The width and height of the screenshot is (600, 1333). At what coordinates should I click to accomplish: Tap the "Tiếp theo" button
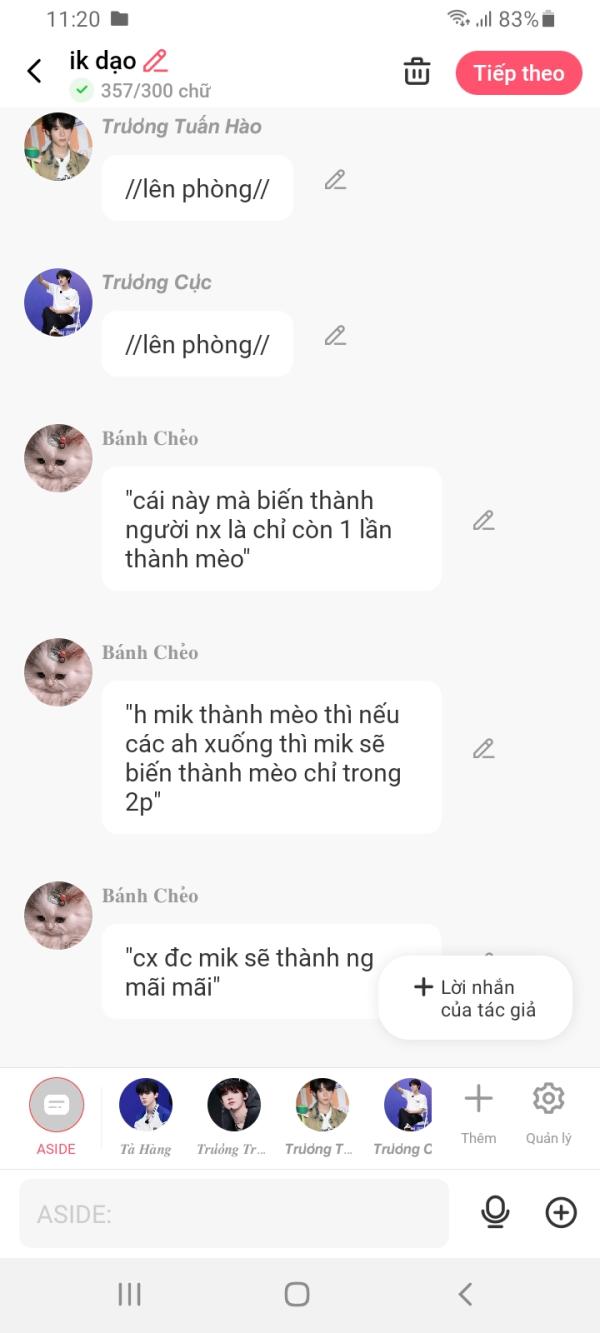tap(519, 73)
